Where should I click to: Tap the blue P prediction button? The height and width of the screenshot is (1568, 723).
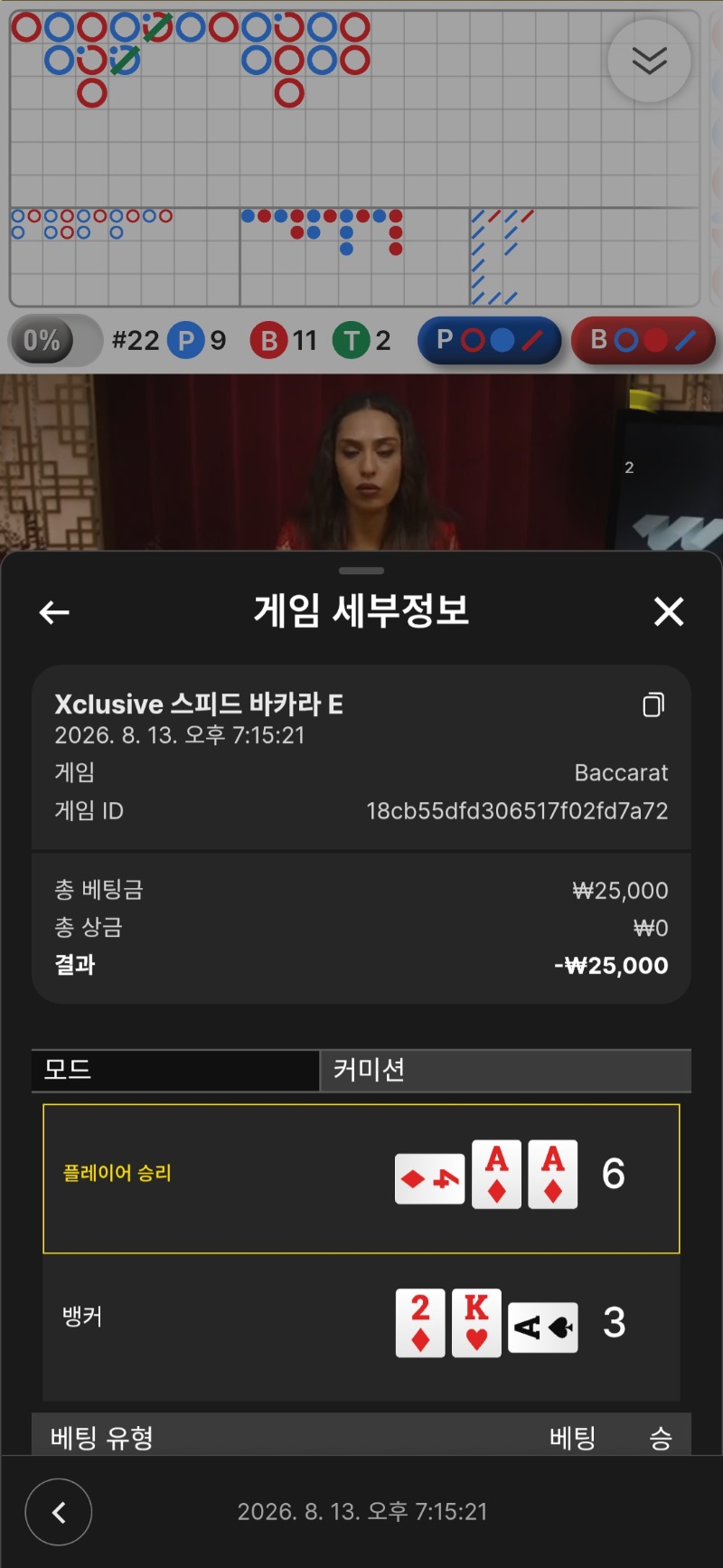click(x=489, y=341)
